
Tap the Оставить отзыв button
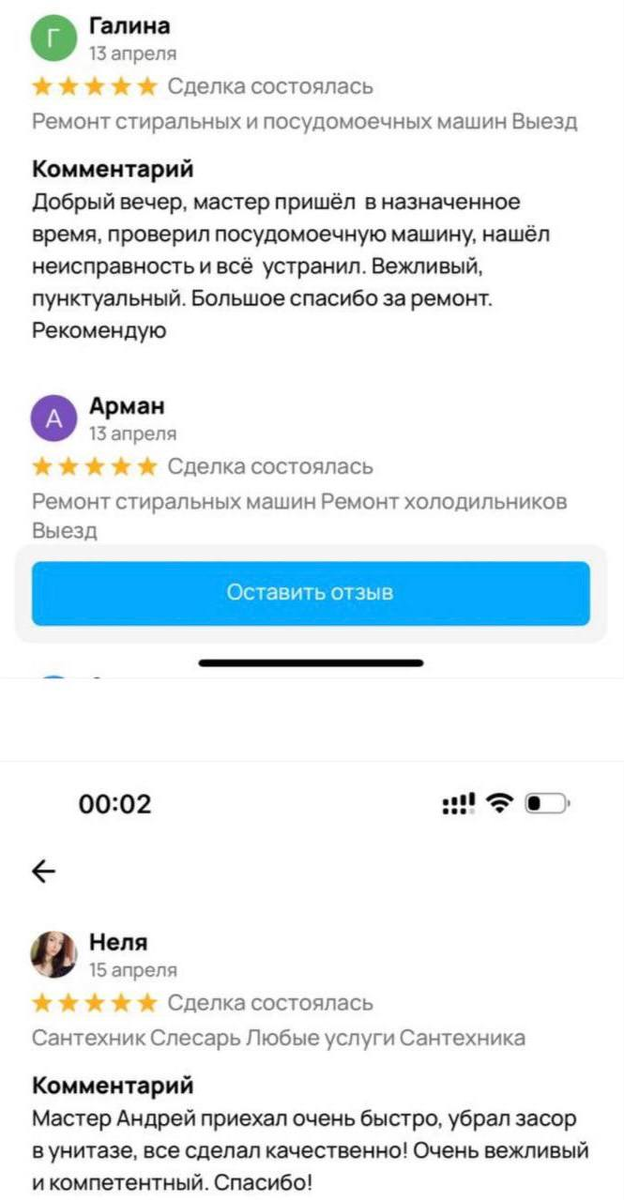tap(311, 593)
